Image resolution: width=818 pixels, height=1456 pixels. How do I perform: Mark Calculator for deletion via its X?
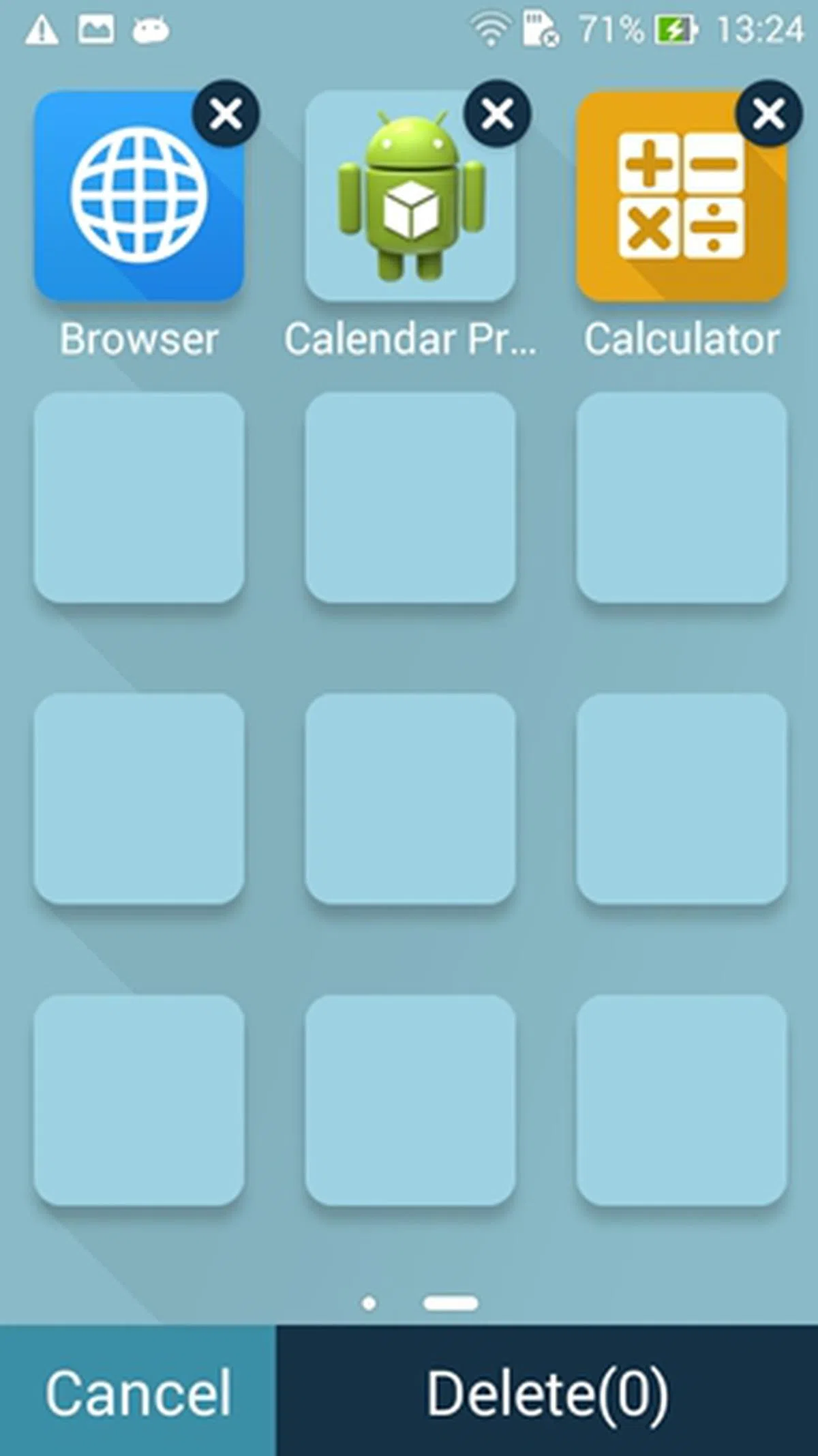pos(768,113)
